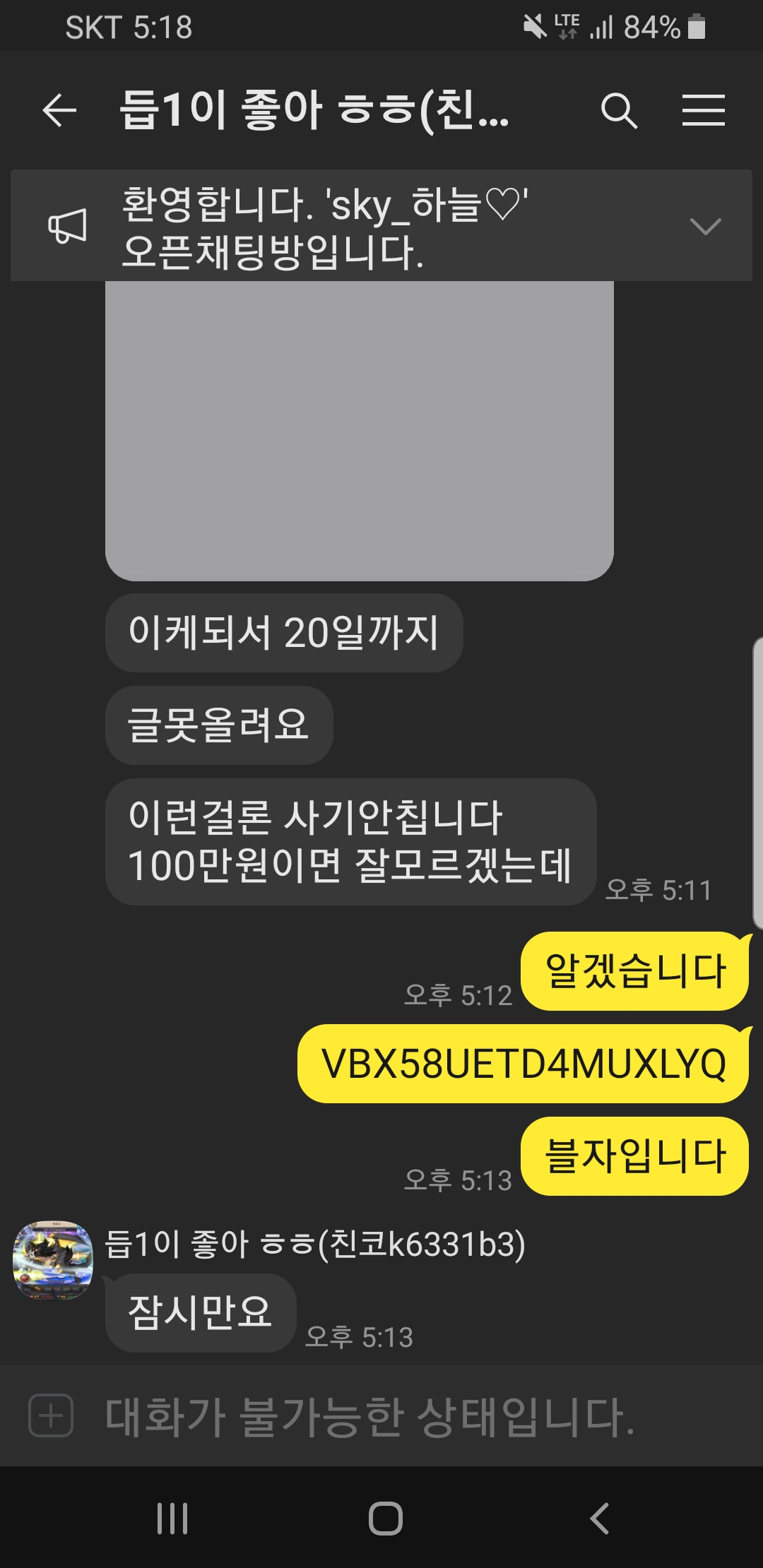The width and height of the screenshot is (763, 1568).
Task: Tap the plus attachment icon
Action: coord(51,1415)
